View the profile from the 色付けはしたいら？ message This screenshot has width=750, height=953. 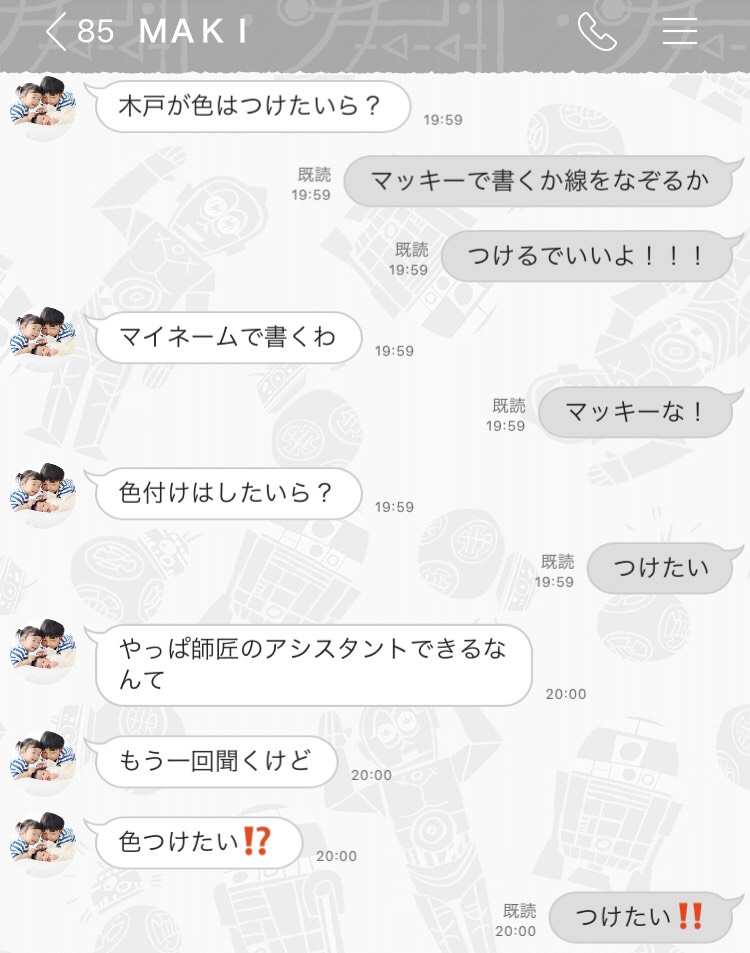click(43, 490)
